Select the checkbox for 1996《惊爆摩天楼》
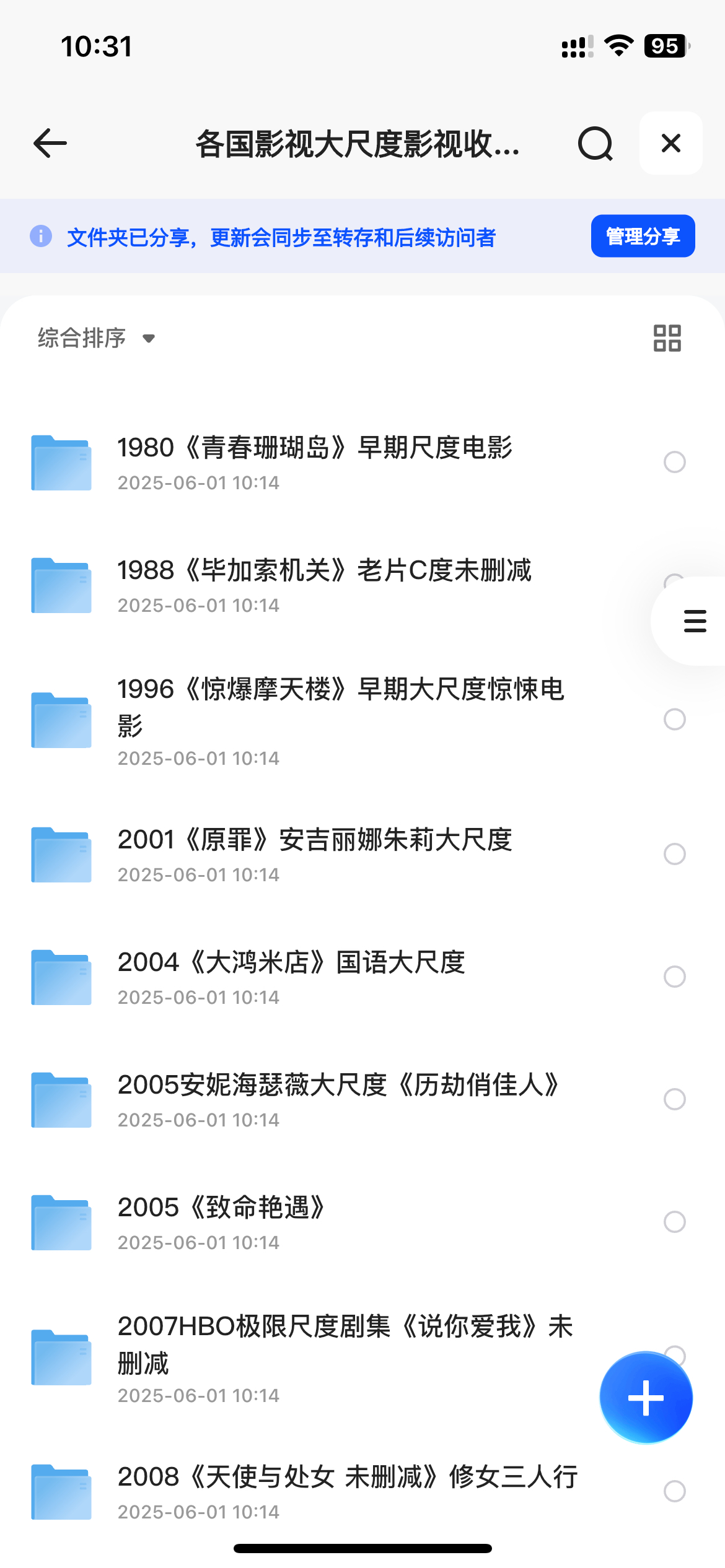This screenshot has width=725, height=1568. coord(674,720)
